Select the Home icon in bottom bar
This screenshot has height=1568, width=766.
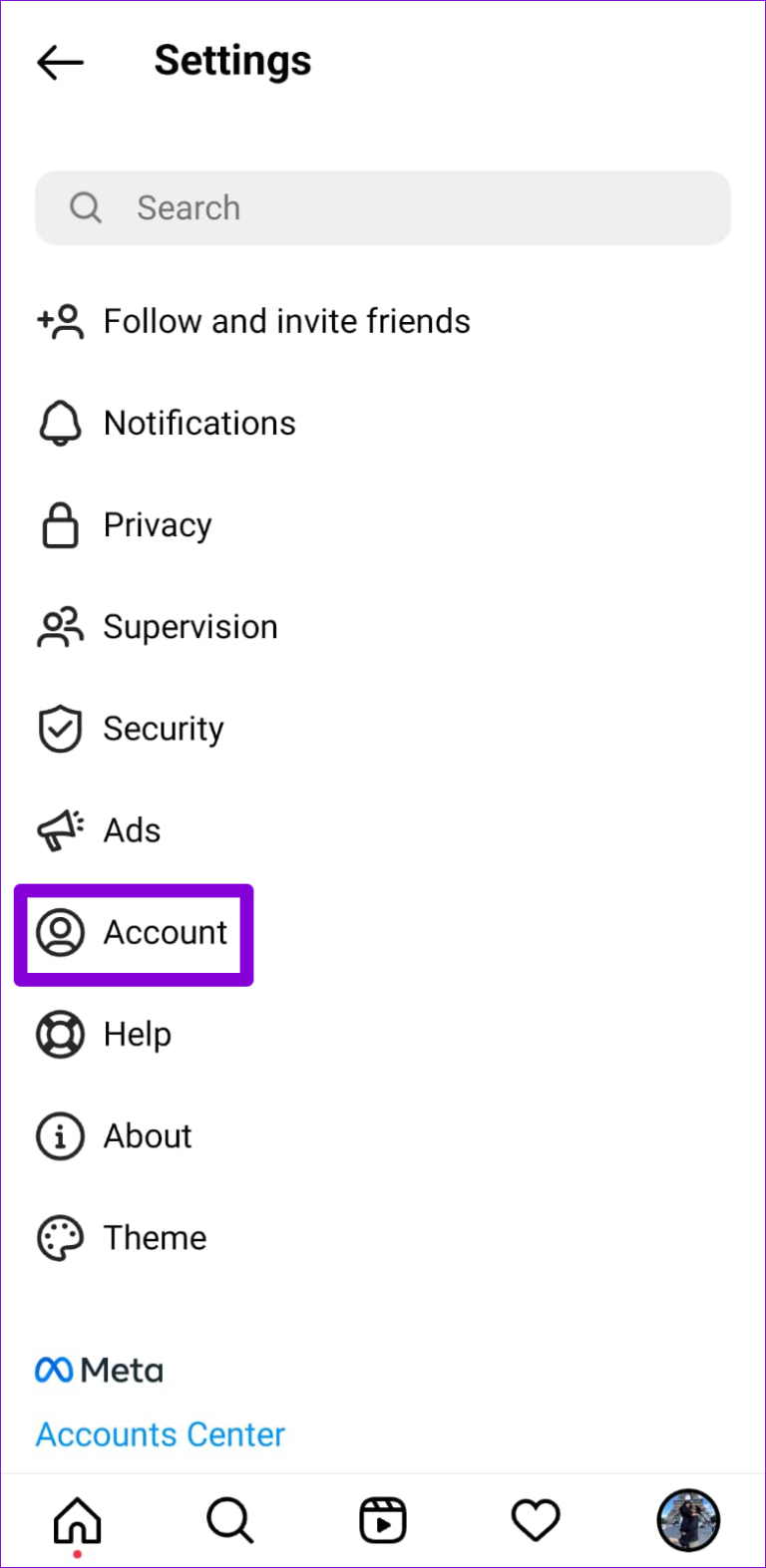77,1519
